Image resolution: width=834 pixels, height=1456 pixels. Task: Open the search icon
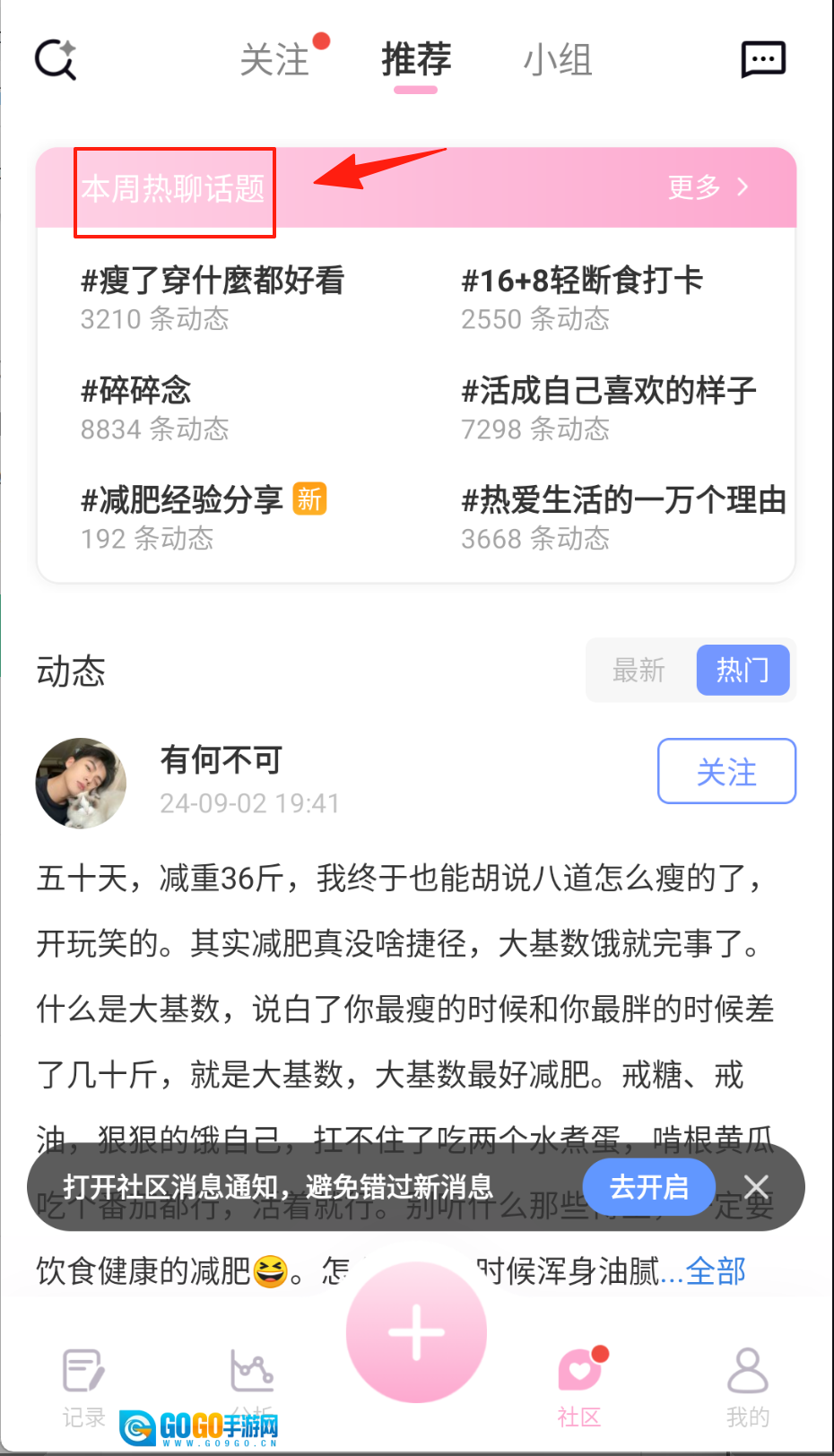[x=56, y=60]
